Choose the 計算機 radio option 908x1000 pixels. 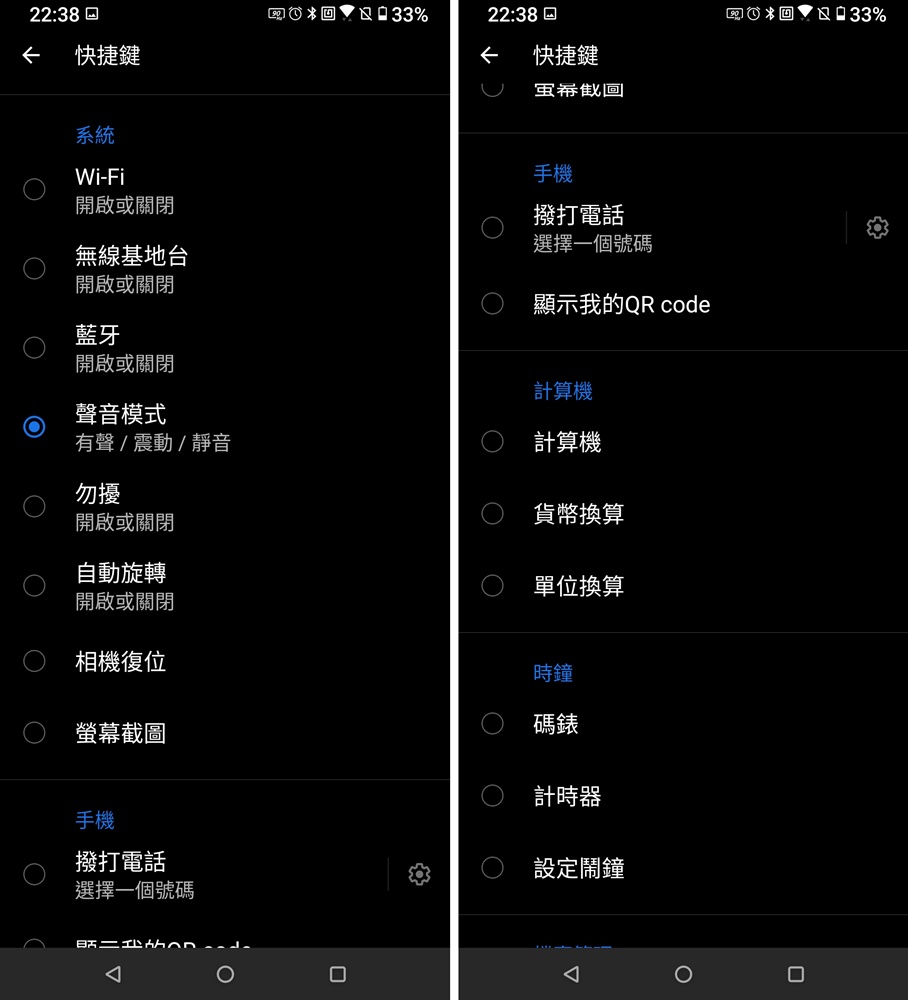[492, 441]
